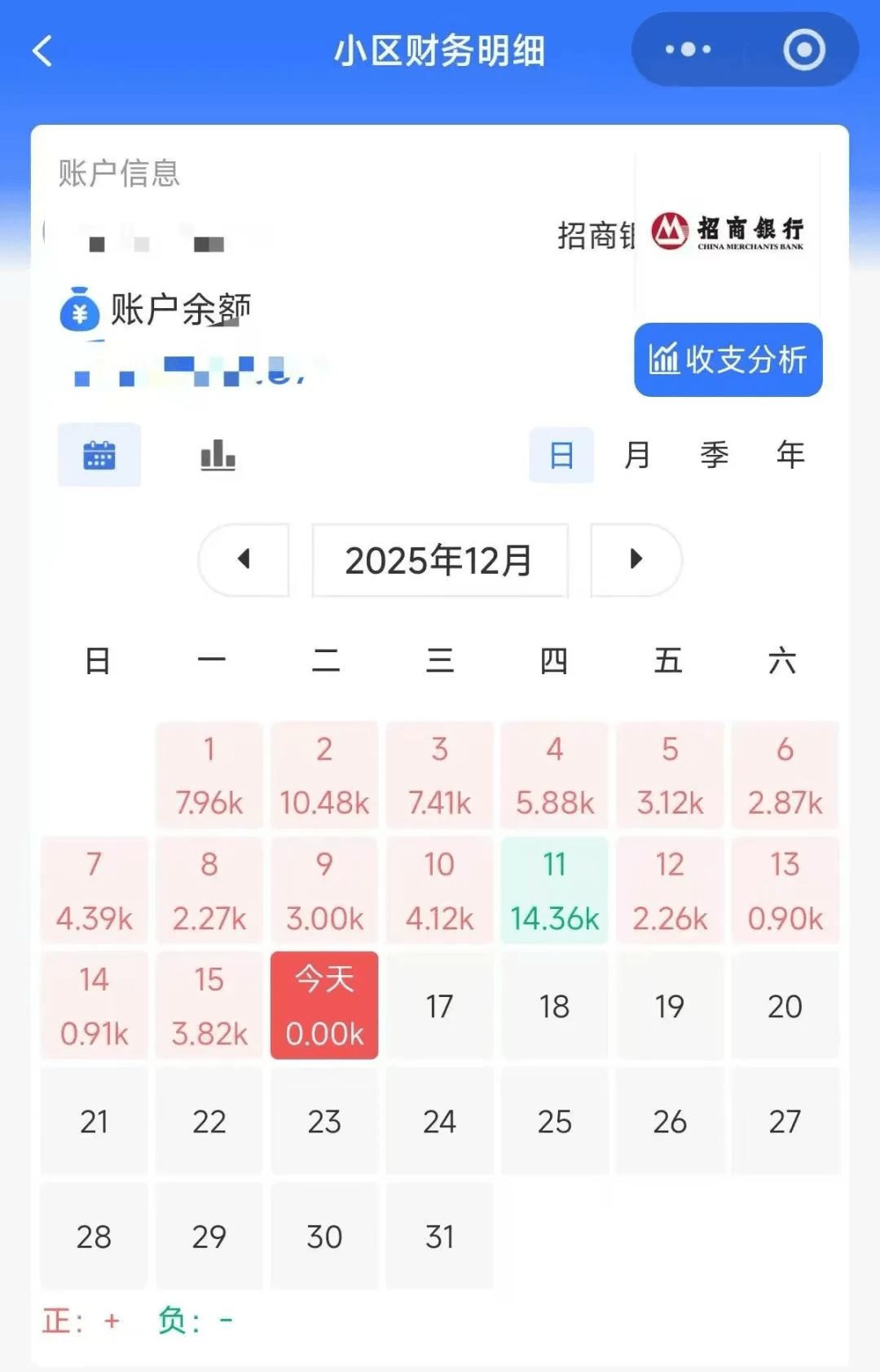
Task: Switch to the 月 monthly view
Action: click(x=637, y=455)
